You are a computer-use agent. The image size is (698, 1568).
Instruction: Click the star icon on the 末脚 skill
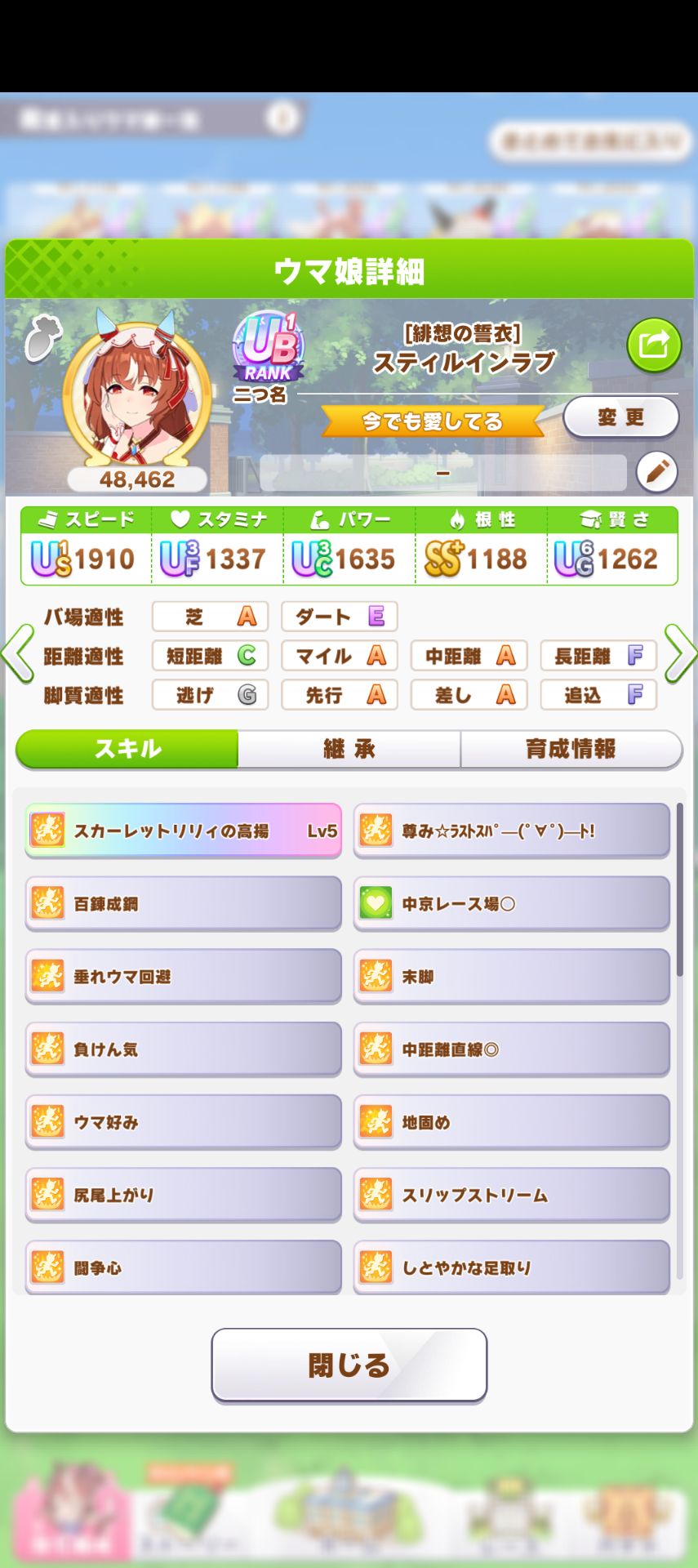378,976
